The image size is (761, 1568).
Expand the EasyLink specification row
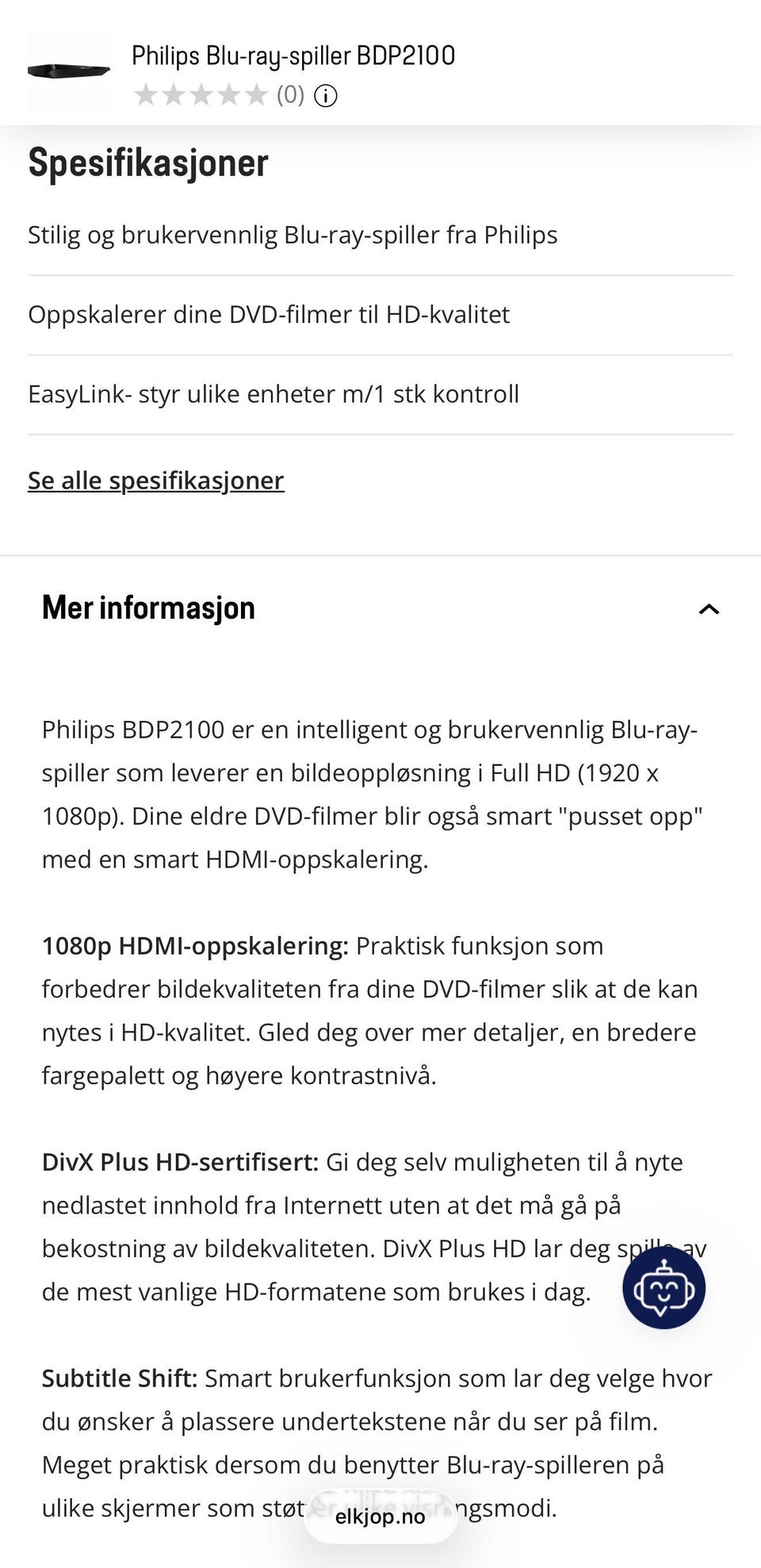tap(273, 393)
